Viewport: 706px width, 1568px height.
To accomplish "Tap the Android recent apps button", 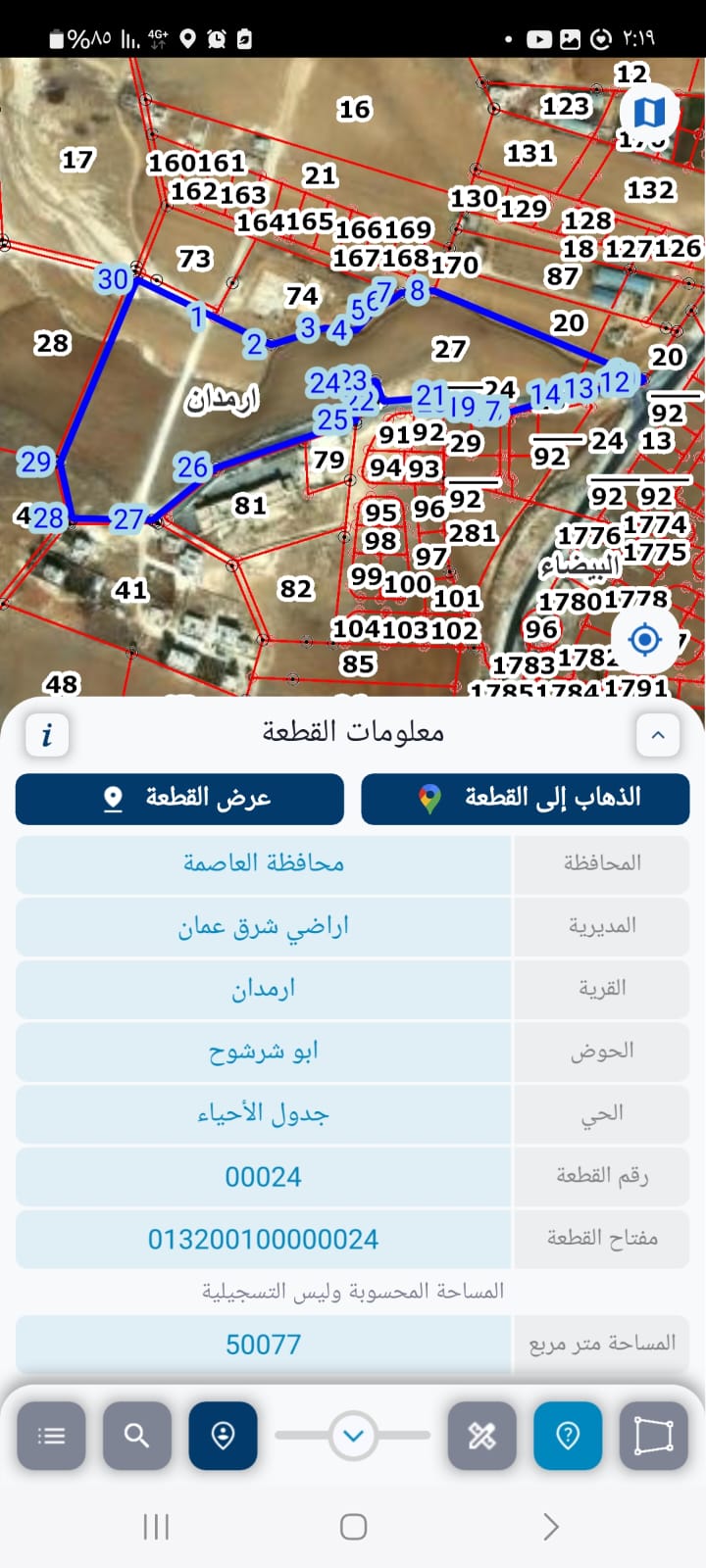I will click(156, 1525).
